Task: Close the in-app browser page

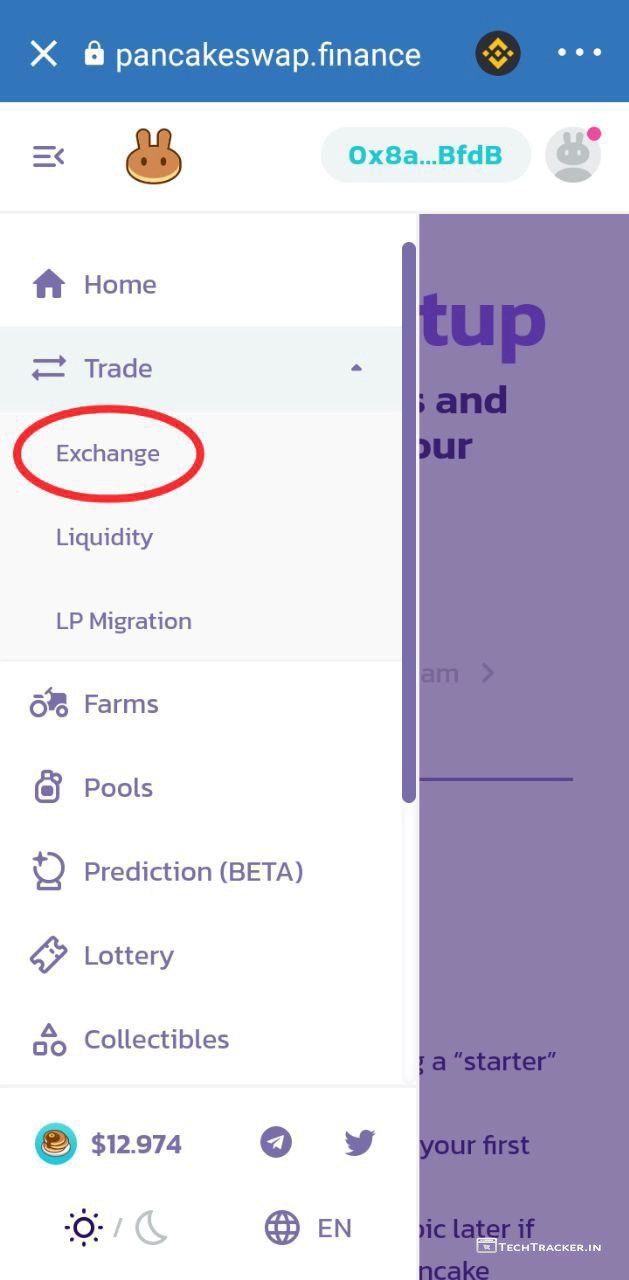Action: pos(44,53)
